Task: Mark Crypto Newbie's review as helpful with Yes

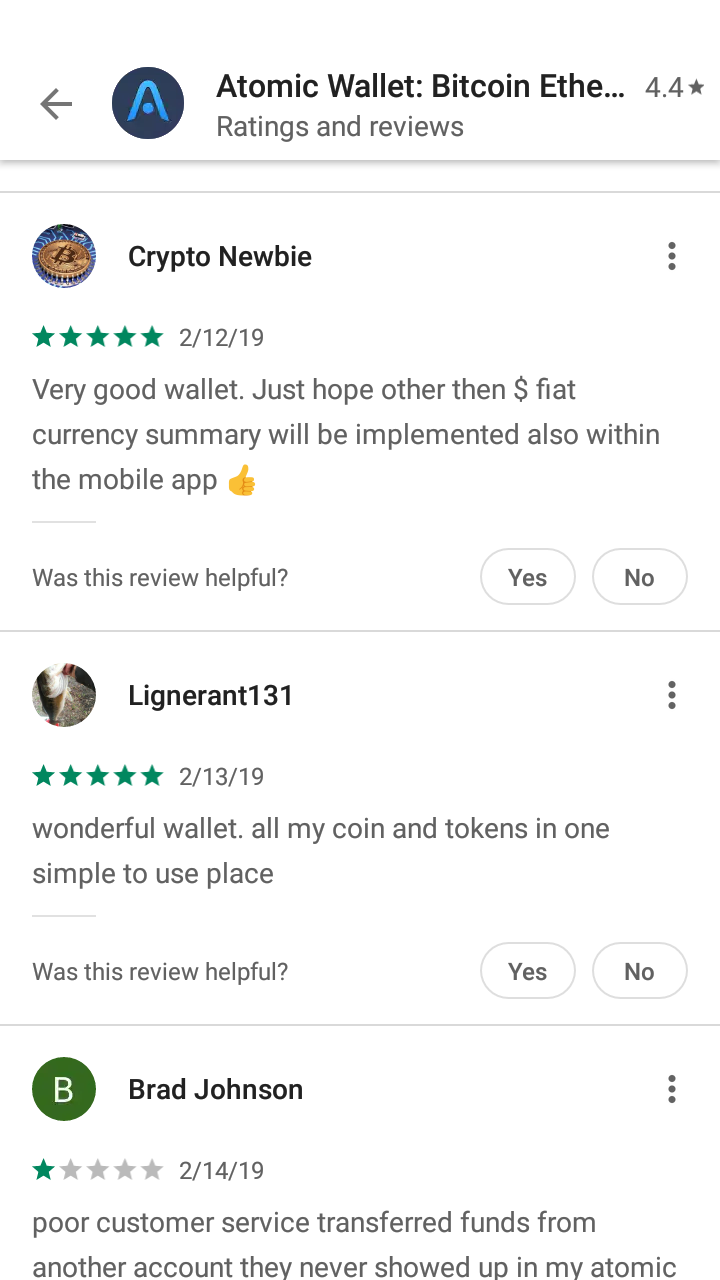Action: tap(528, 577)
